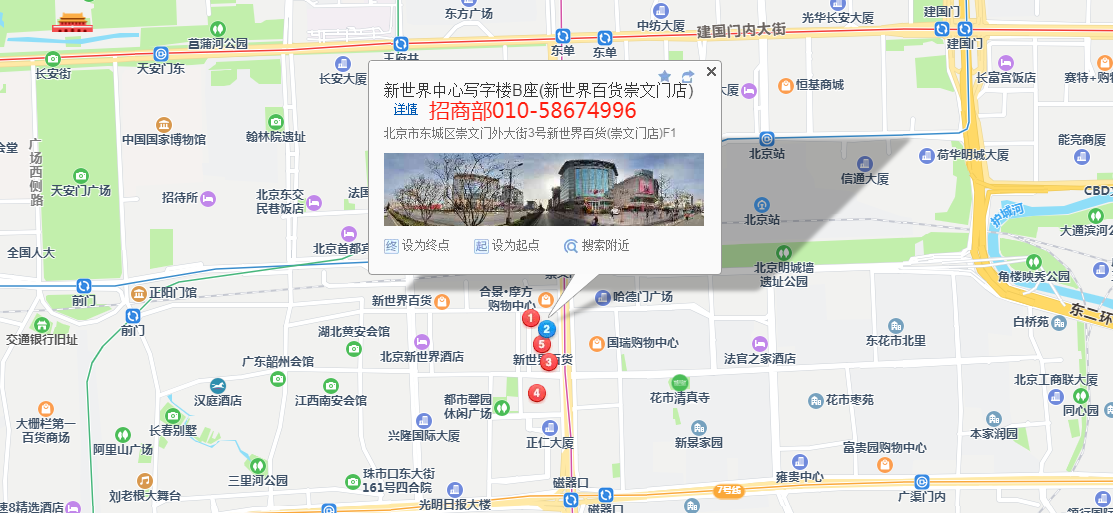Select red map marker number 4
This screenshot has width=1113, height=513.
[537, 393]
